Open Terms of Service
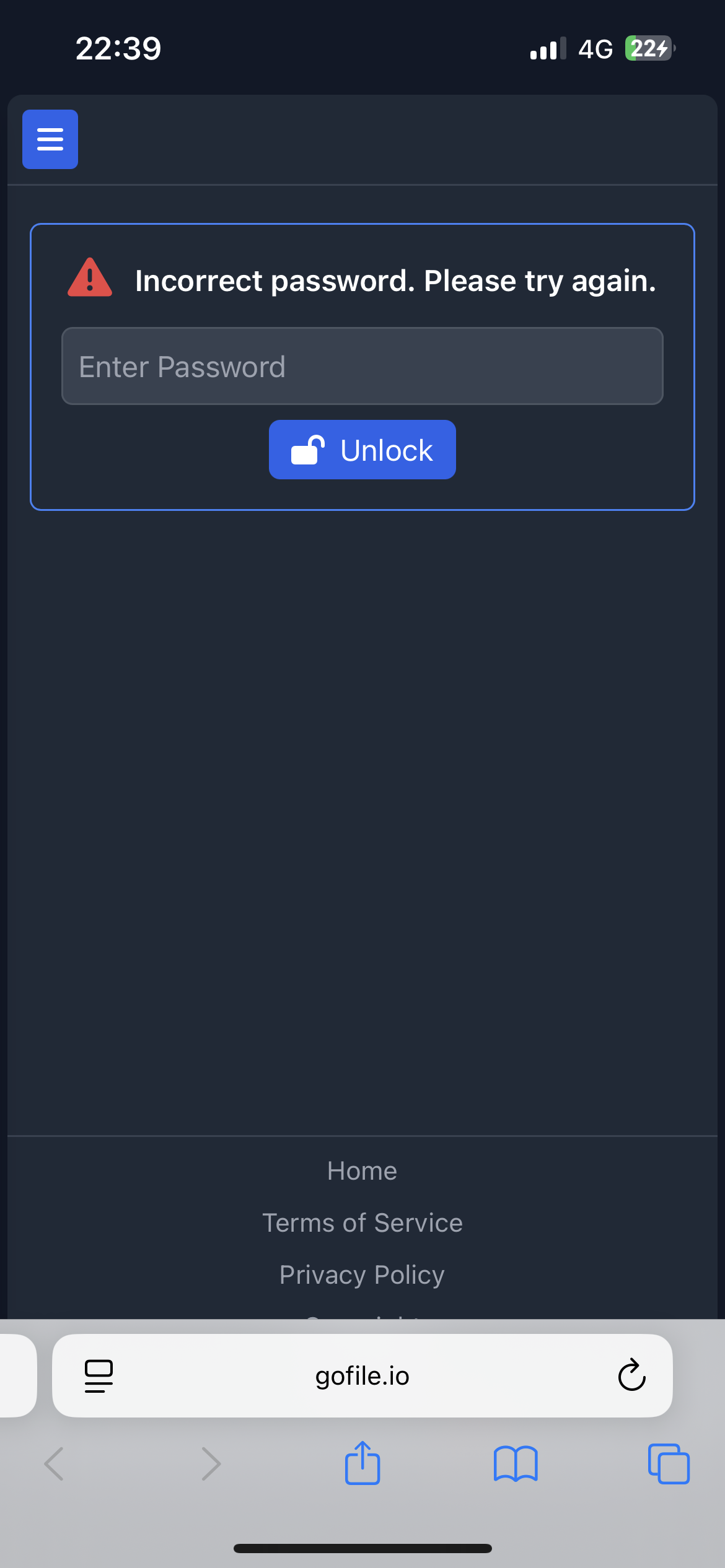Viewport: 725px width, 1568px height. (x=362, y=1222)
